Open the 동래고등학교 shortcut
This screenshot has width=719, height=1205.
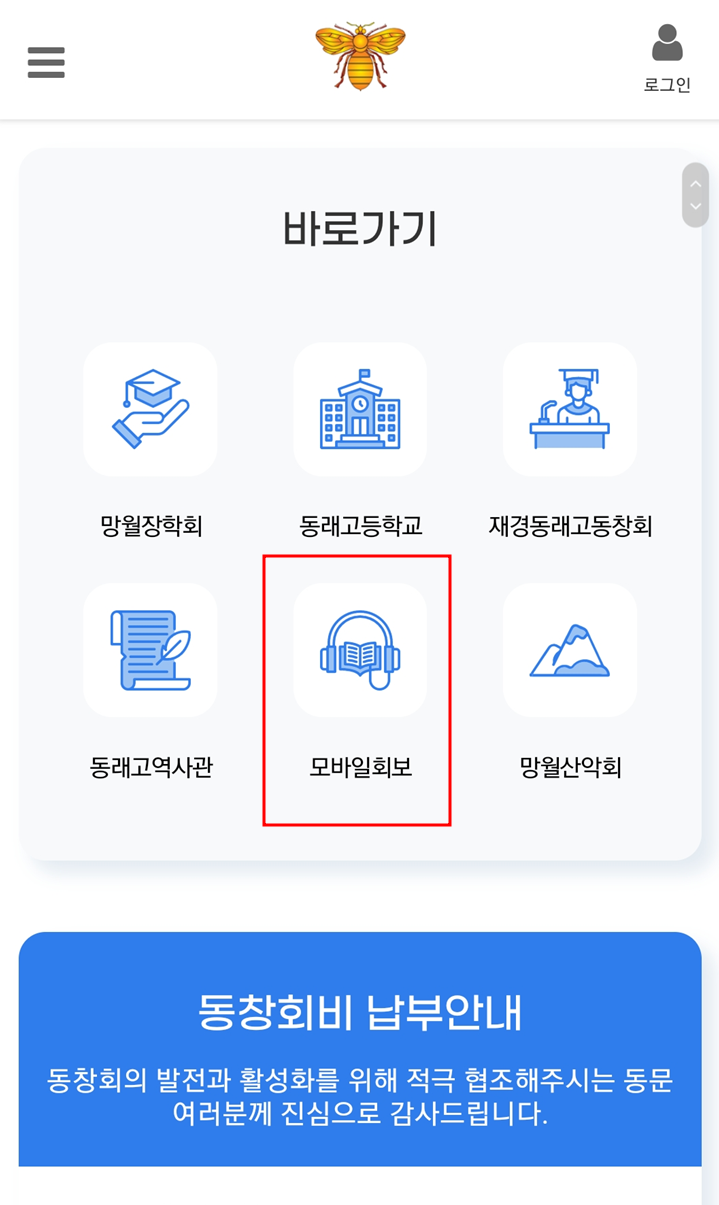360,410
